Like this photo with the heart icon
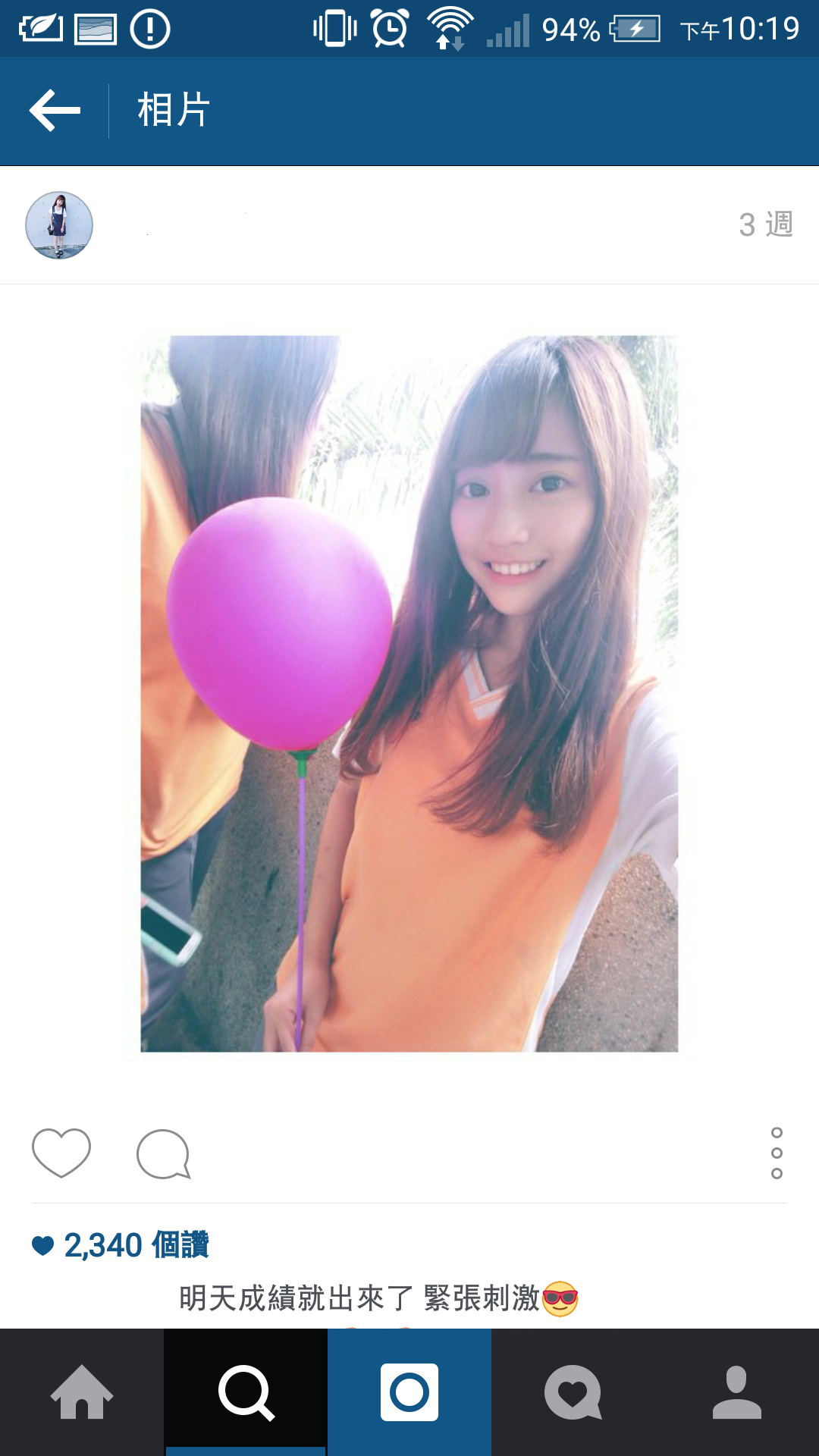The height and width of the screenshot is (1456, 819). (x=61, y=1153)
